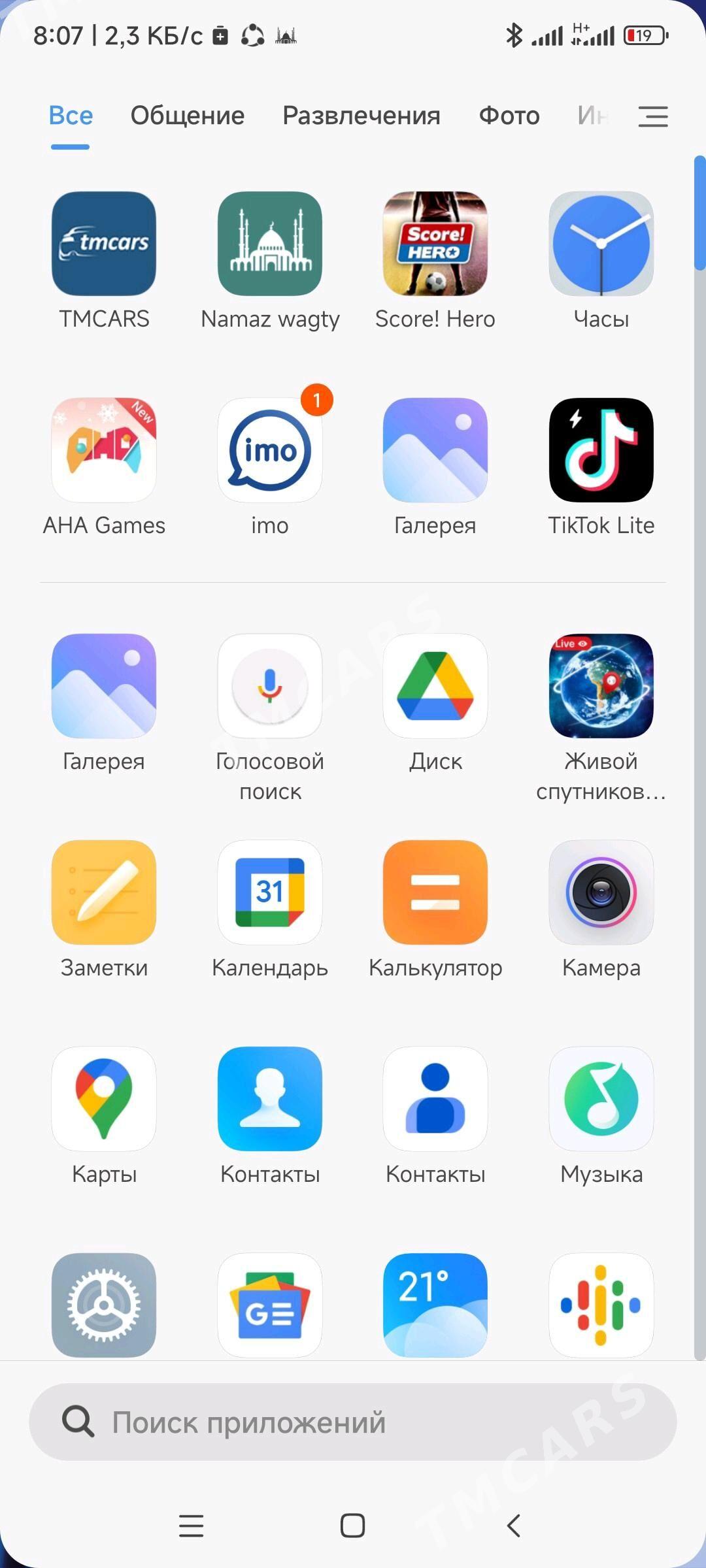Open the category menu icon
Screen dimensions: 706x1568
(x=653, y=116)
